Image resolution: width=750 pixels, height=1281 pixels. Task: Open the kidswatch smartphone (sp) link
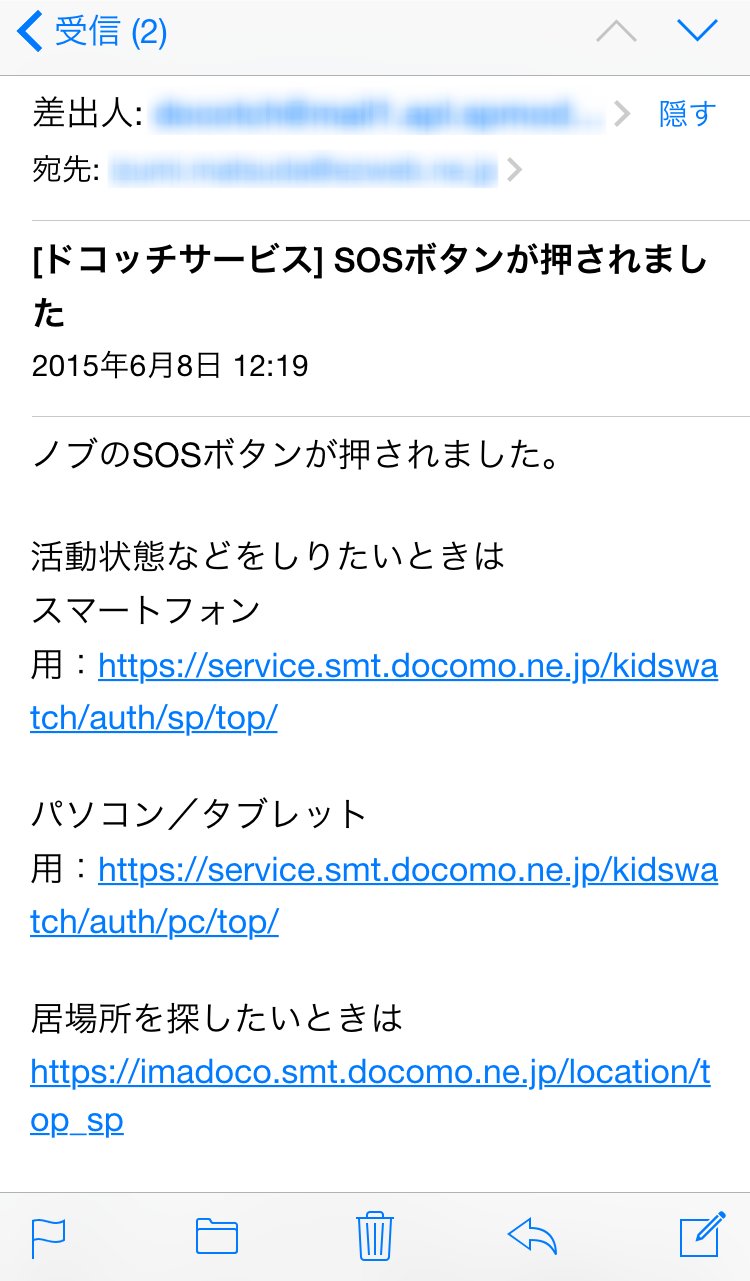coord(407,667)
